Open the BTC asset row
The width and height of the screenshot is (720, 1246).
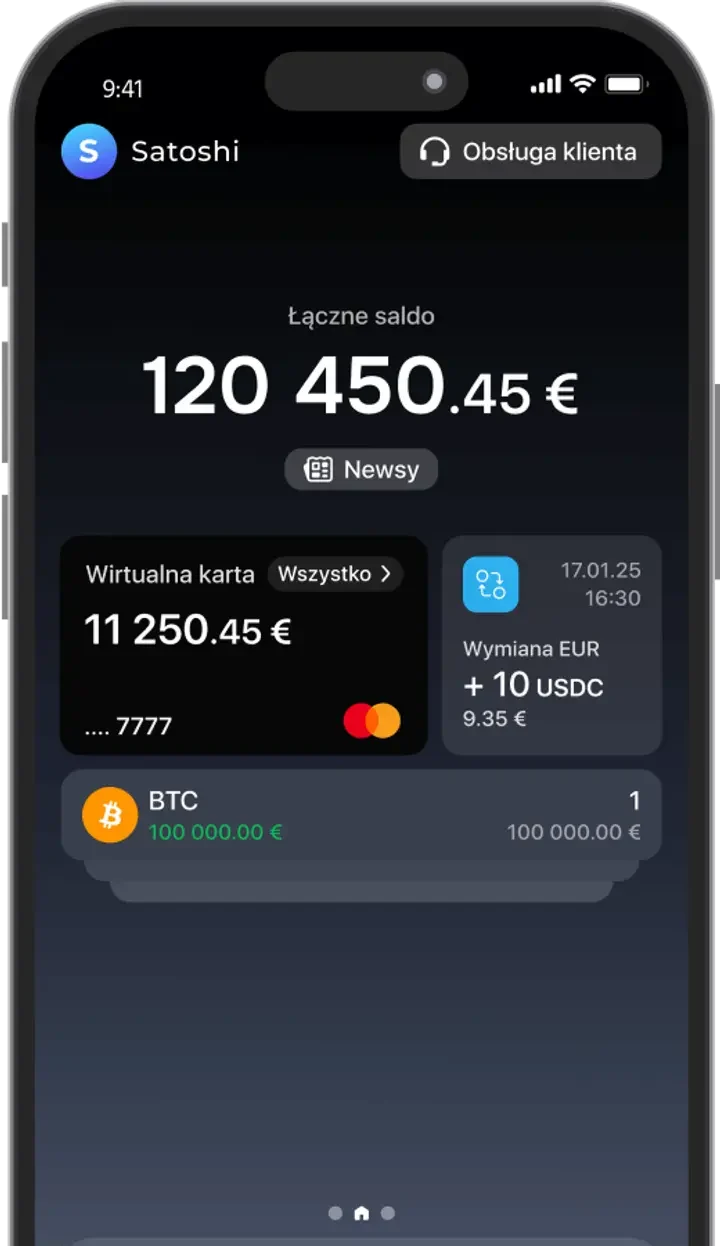(x=361, y=815)
